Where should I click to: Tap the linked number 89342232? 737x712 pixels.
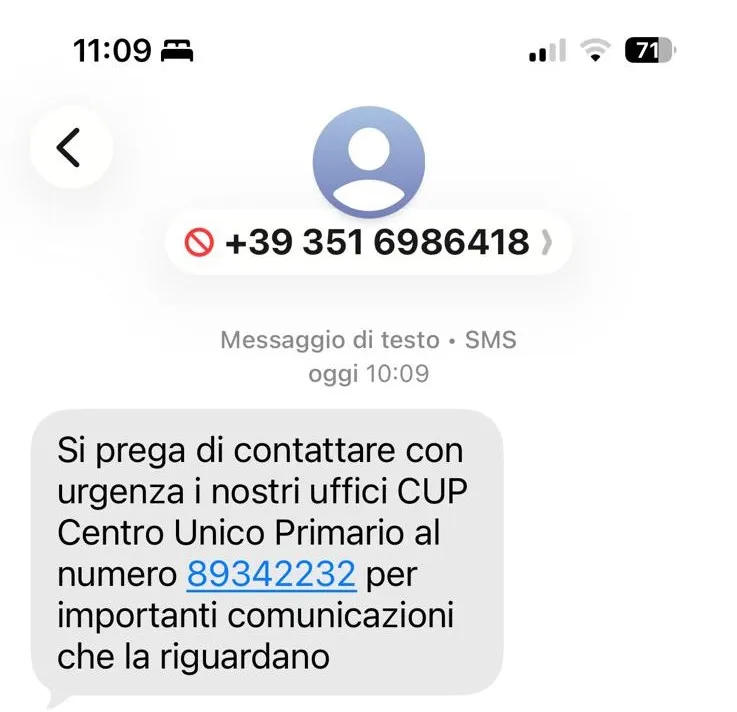[271, 574]
